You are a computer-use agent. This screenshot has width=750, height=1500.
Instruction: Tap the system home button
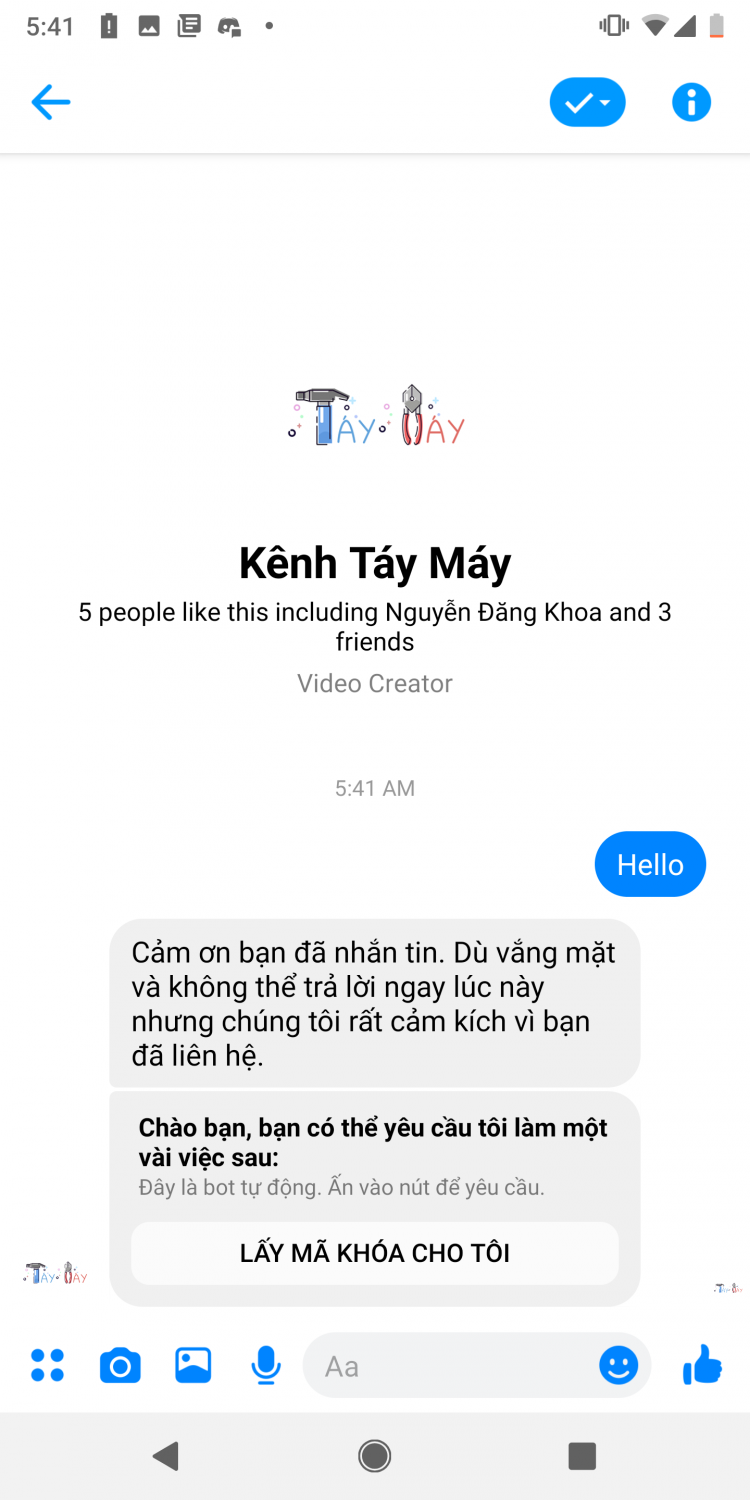(x=375, y=1456)
